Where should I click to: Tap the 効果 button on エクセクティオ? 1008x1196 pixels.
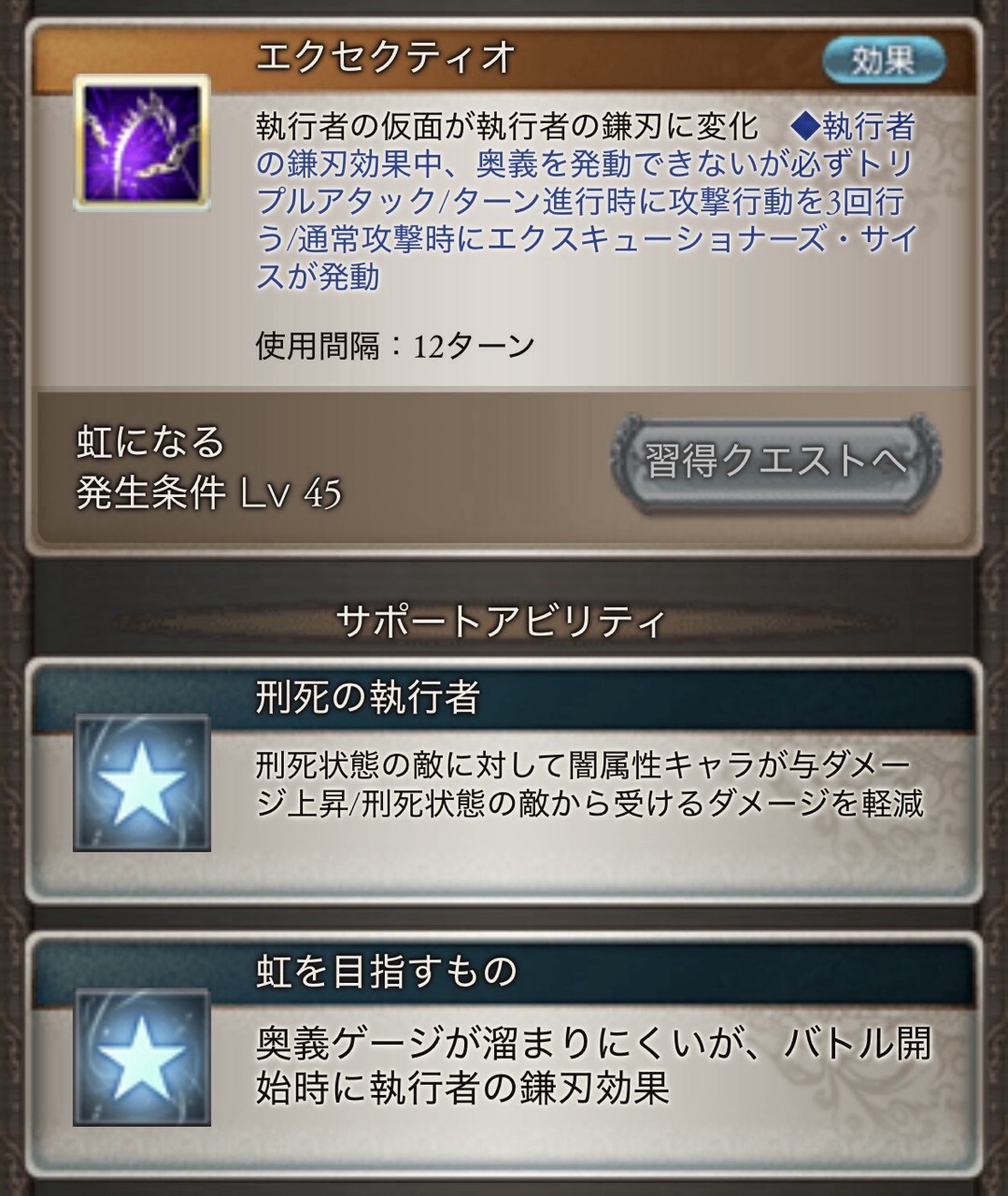pyautogui.click(x=883, y=62)
